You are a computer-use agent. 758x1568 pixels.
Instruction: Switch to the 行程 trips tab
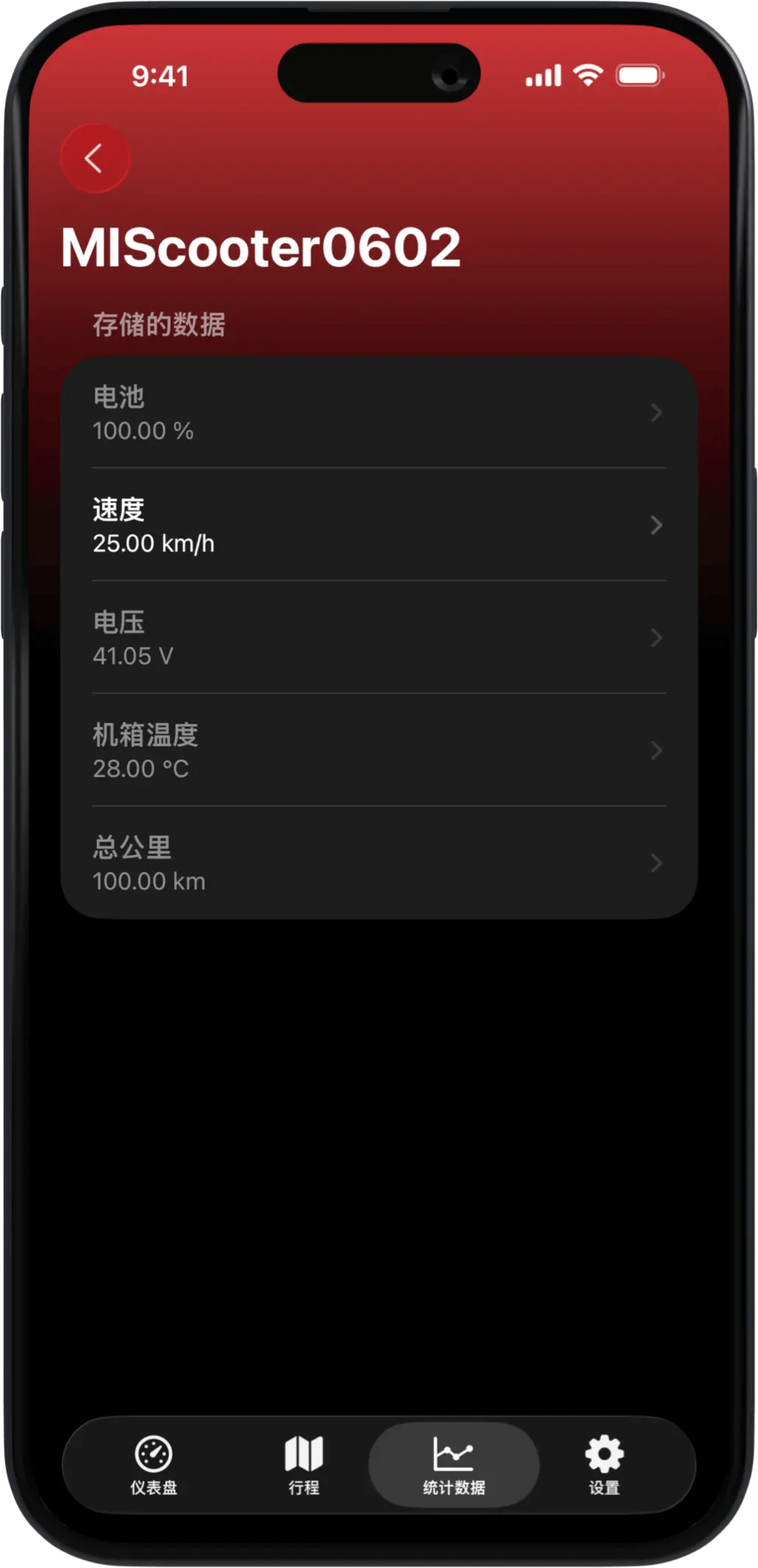(304, 1464)
